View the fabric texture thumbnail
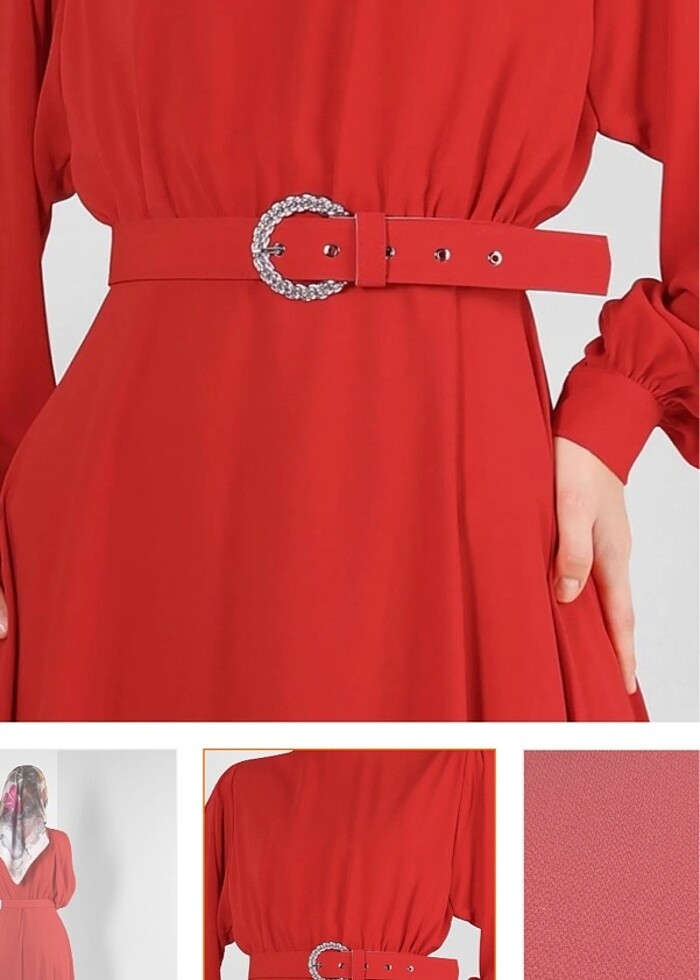The height and width of the screenshot is (980, 700). [x=611, y=865]
